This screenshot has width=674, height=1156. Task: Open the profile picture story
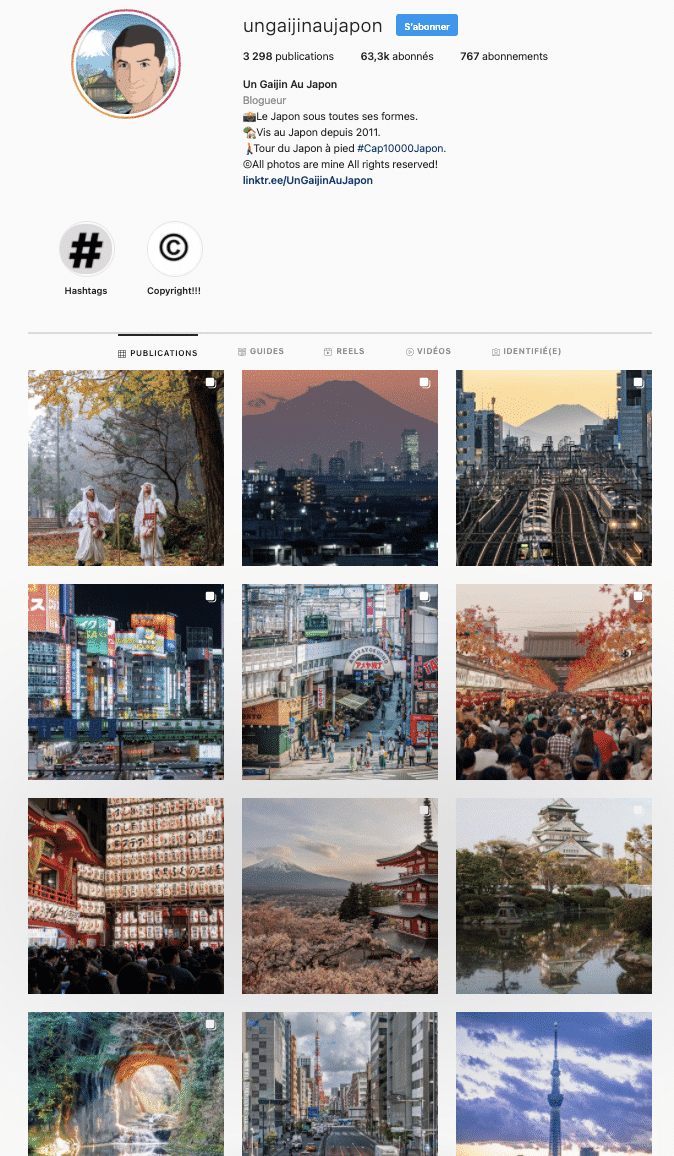(x=126, y=66)
